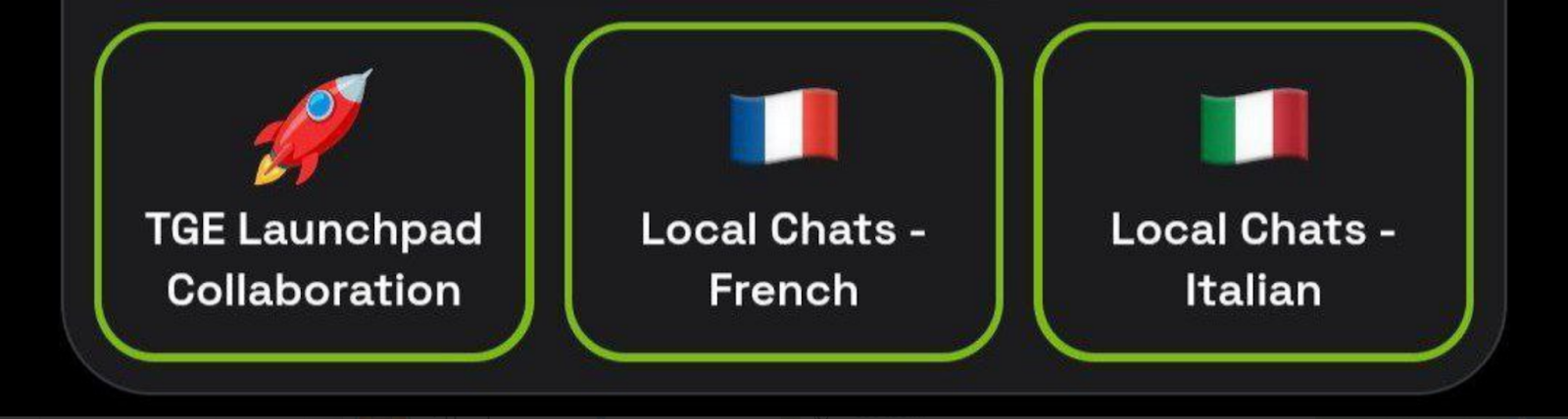Open TGE Launchpad Collaboration card
This screenshot has width=1568, height=419.
tap(314, 192)
